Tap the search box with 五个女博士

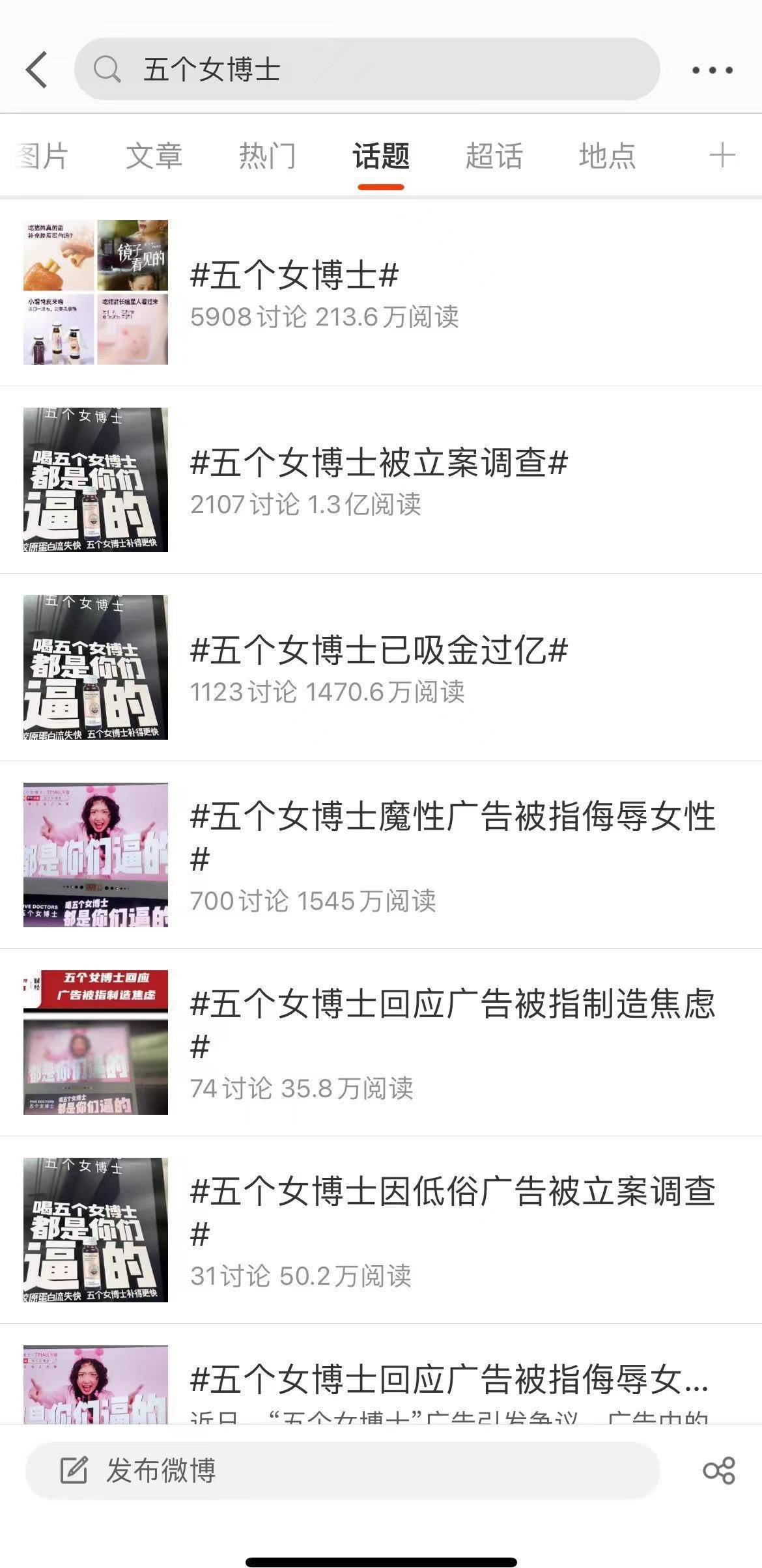(x=367, y=70)
